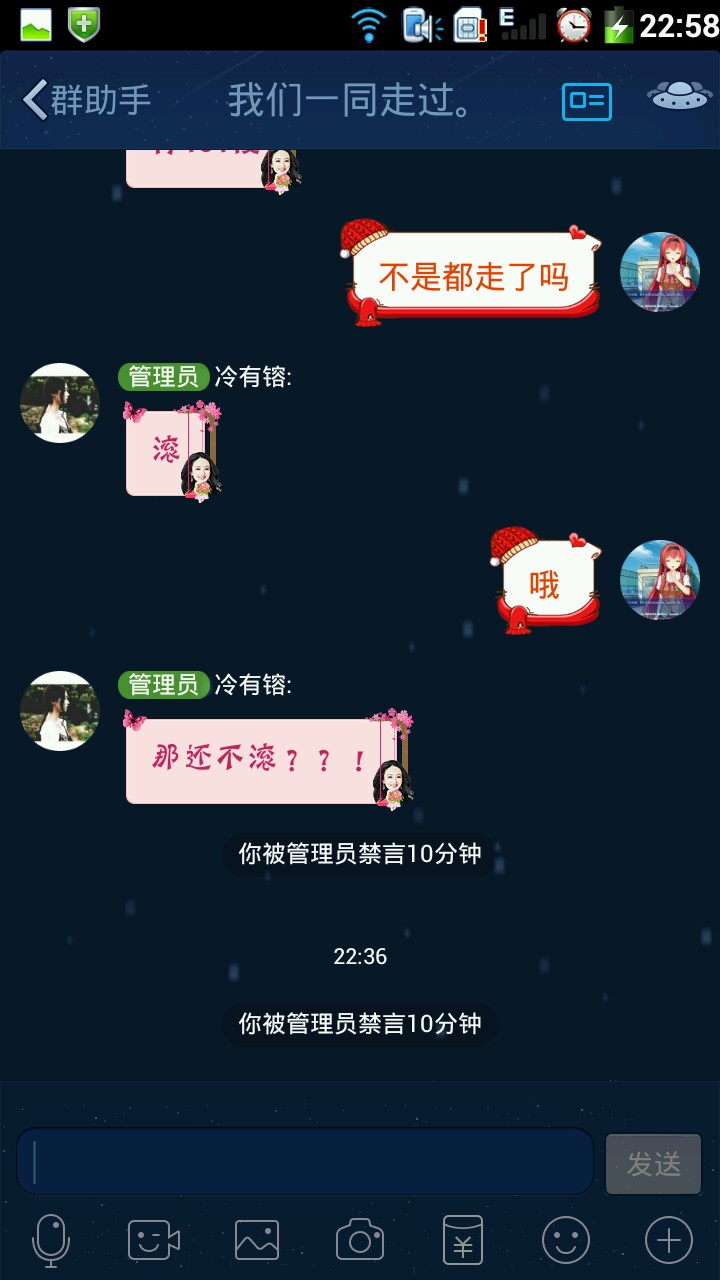The height and width of the screenshot is (1280, 720).
Task: Choose a picture from the gallery
Action: [x=257, y=1241]
